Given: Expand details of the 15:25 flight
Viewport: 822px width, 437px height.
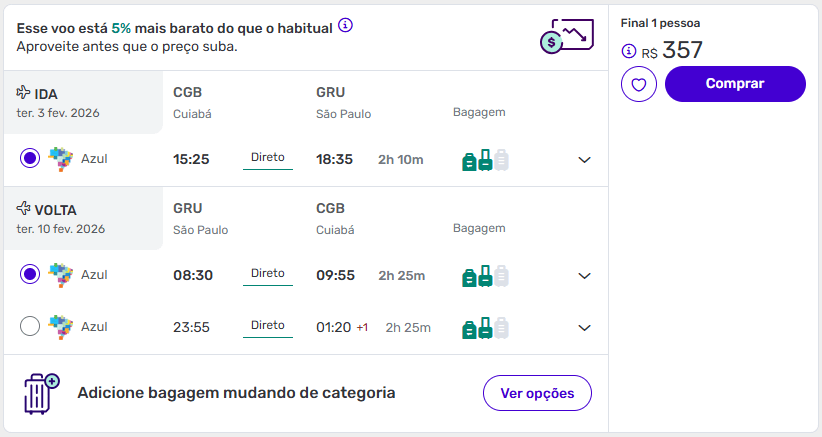Looking at the screenshot, I should [585, 160].
